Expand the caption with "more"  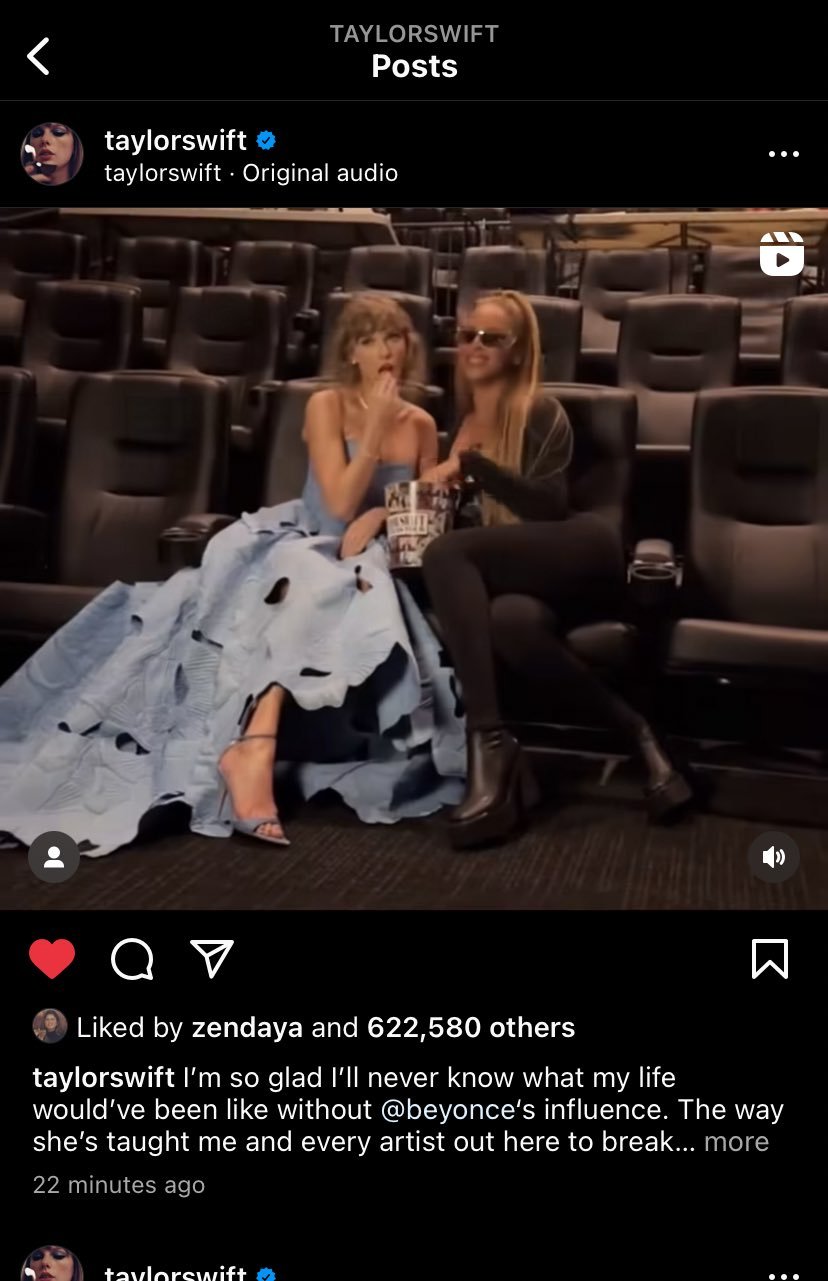(736, 1141)
